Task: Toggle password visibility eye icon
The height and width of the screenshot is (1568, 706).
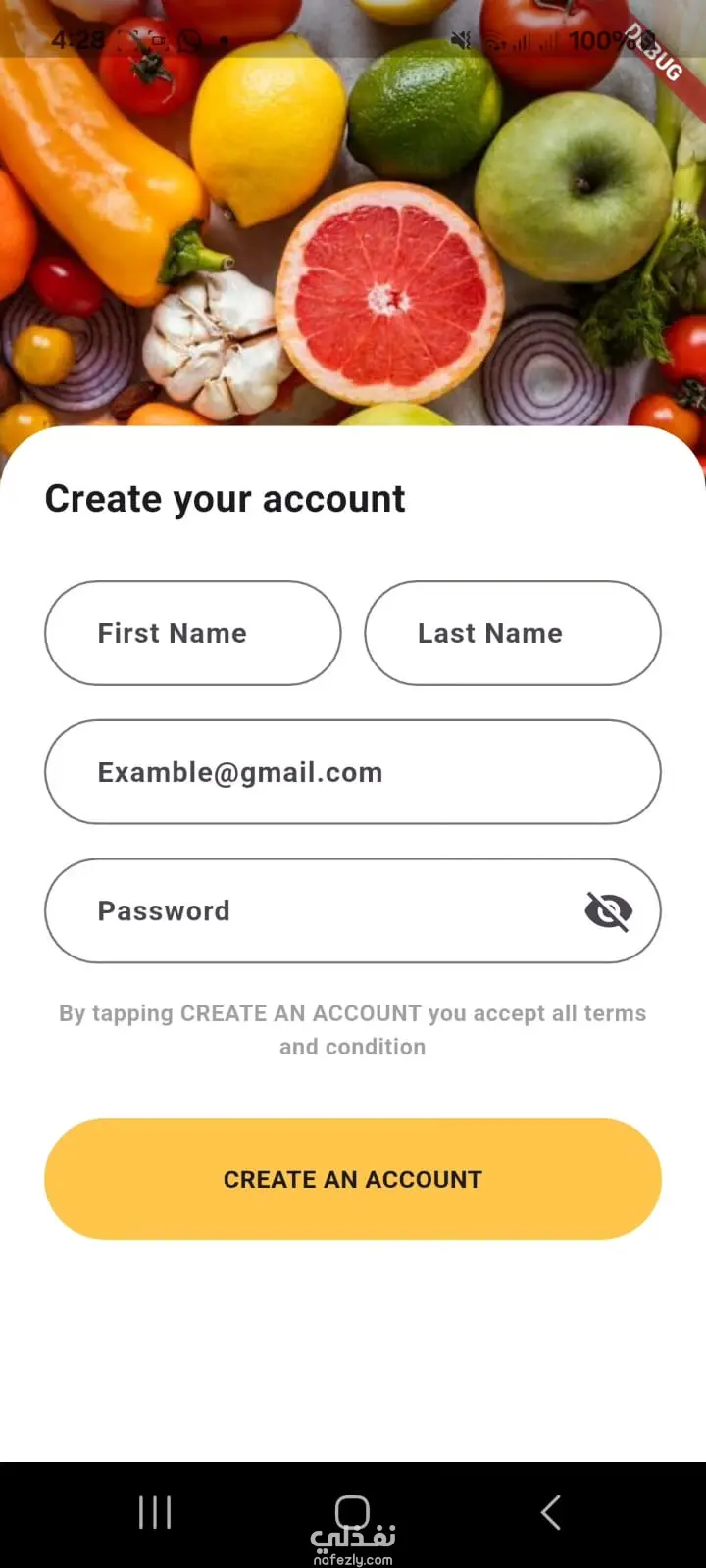Action: tap(608, 911)
